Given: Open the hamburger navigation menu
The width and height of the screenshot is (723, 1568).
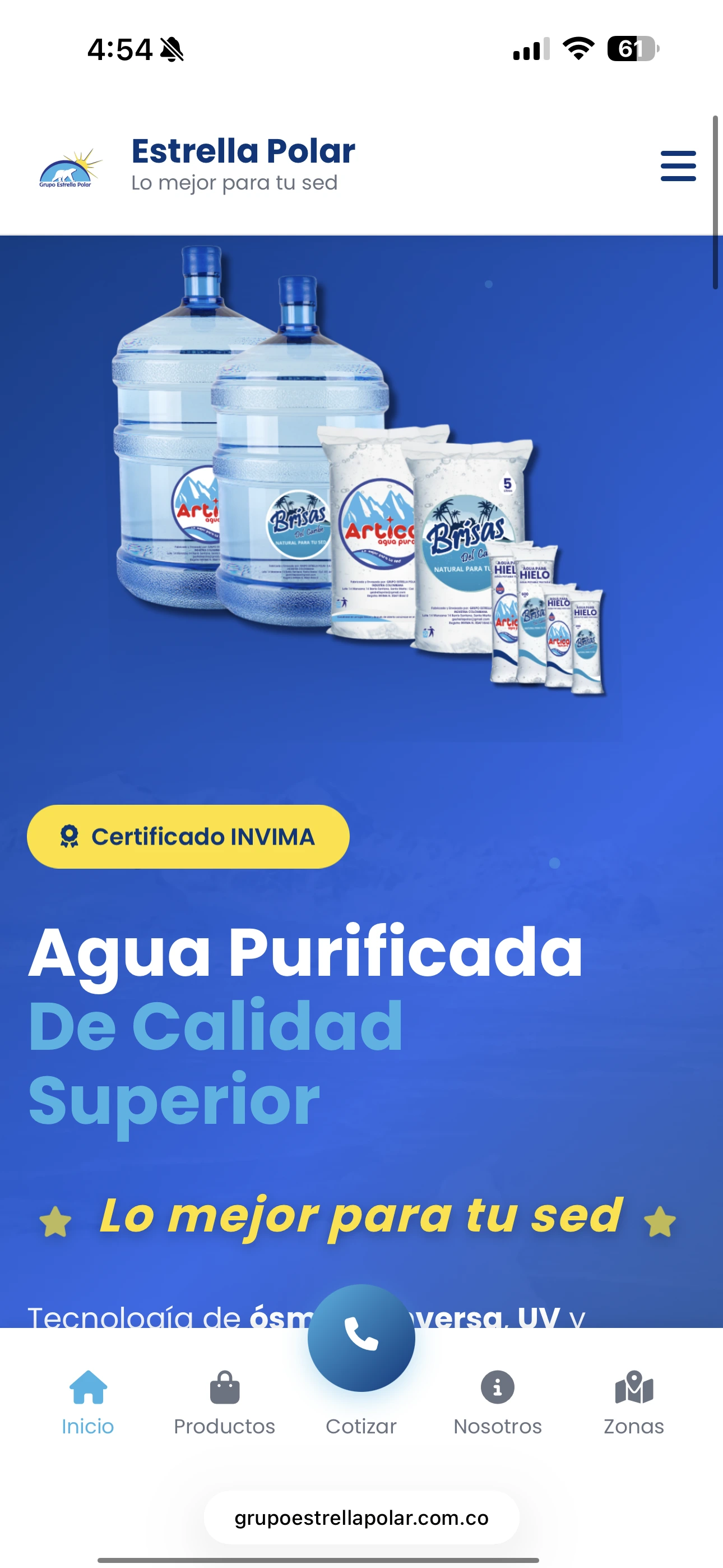Looking at the screenshot, I should (x=678, y=165).
